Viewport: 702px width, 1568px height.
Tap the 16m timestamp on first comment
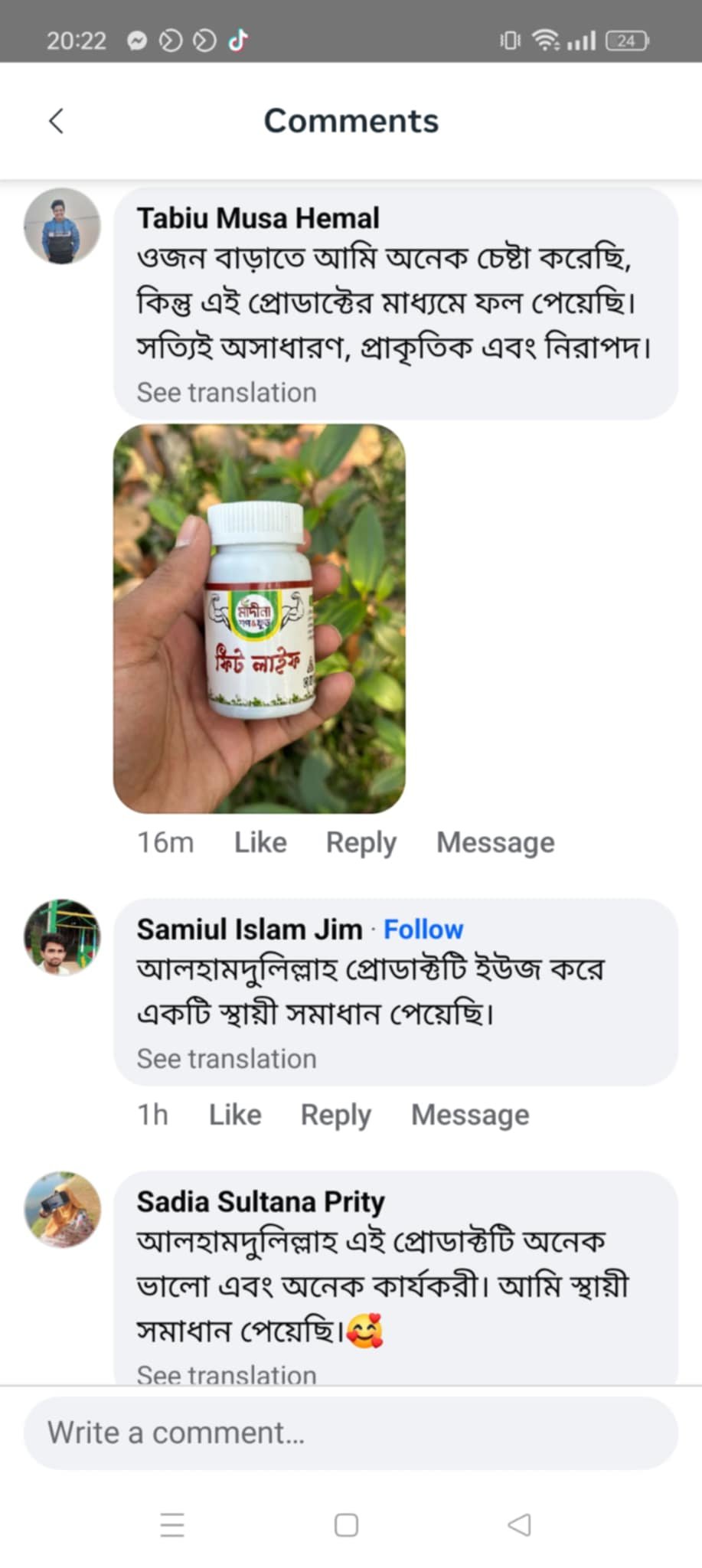click(164, 842)
